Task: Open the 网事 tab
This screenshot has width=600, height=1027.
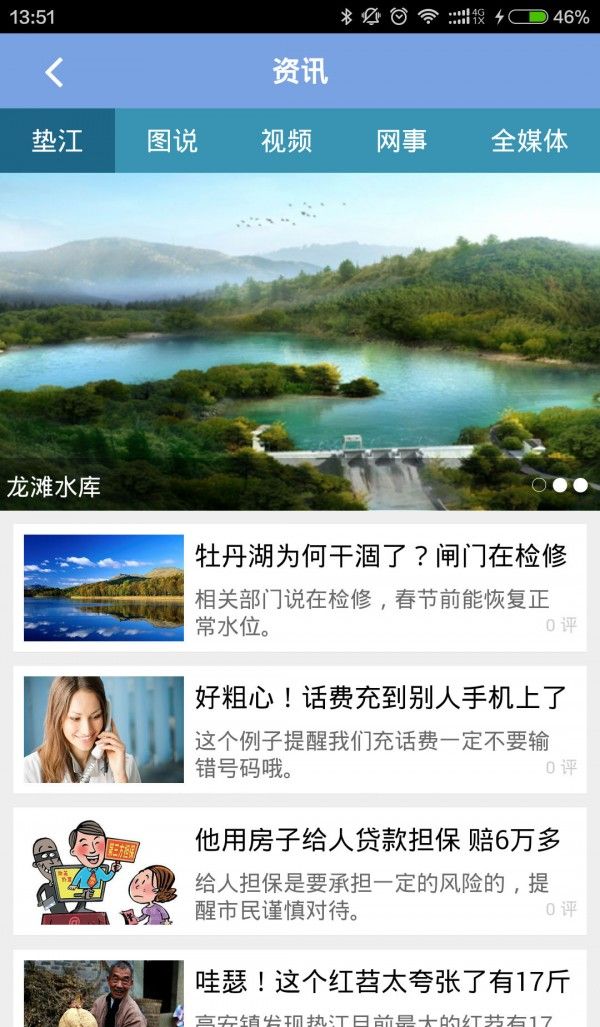Action: click(x=402, y=141)
